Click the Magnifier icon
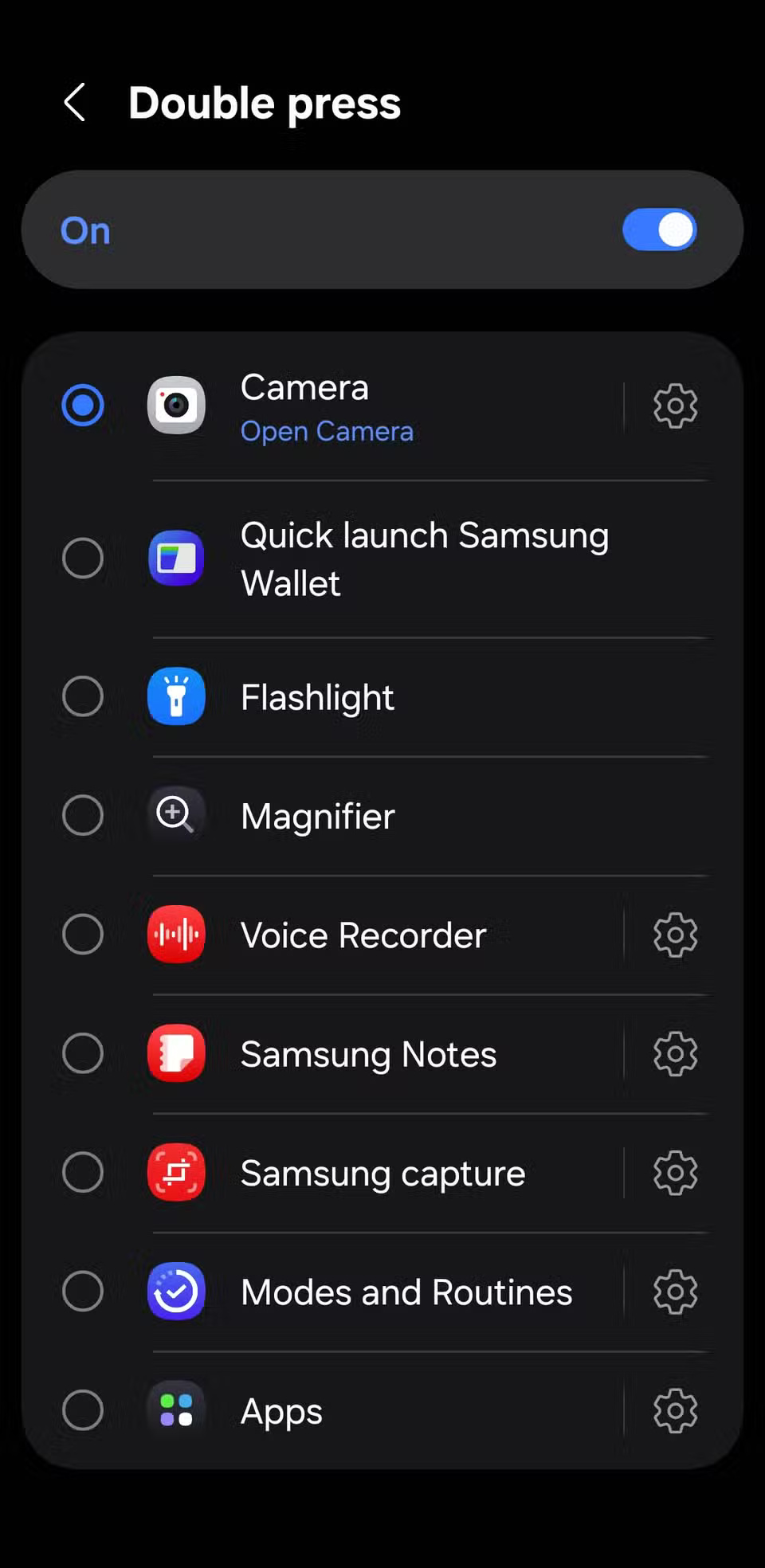The height and width of the screenshot is (1568, 765). click(176, 815)
